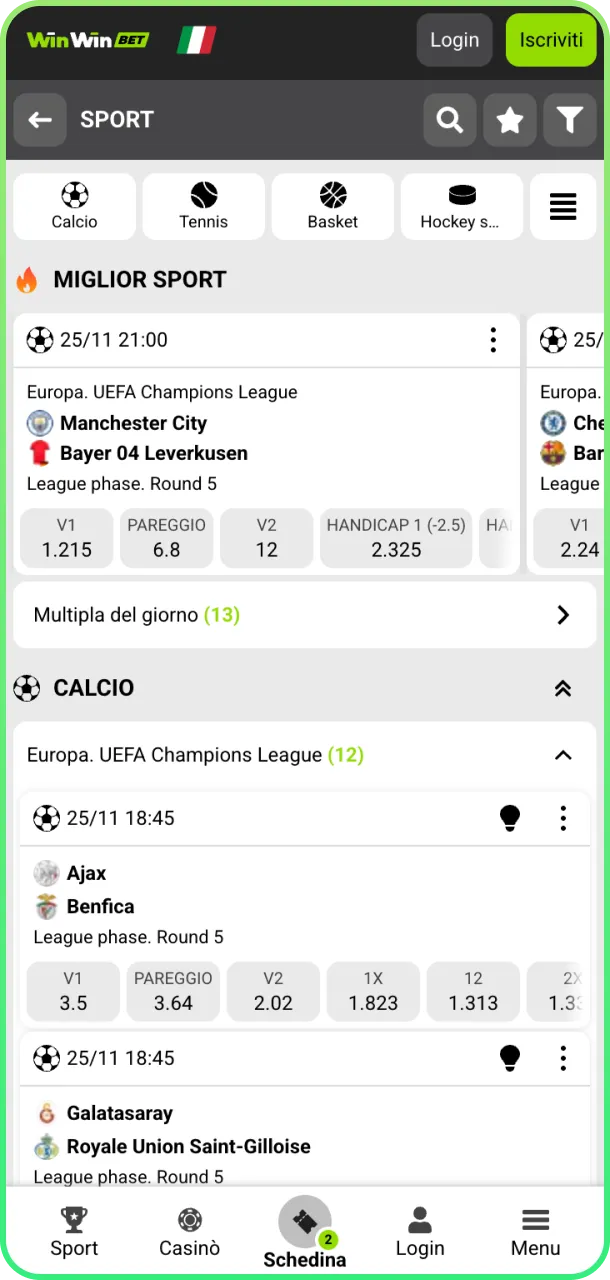Image resolution: width=610 pixels, height=1280 pixels.
Task: Select the Tennis sport chip
Action: click(204, 207)
